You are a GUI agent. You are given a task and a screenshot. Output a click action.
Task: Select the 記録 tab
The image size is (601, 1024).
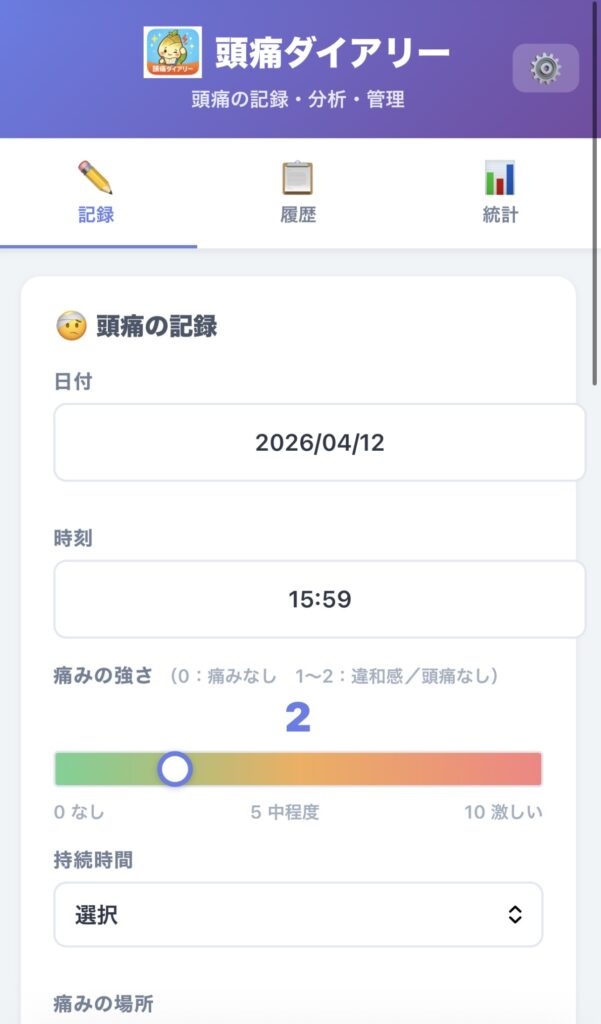pyautogui.click(x=97, y=192)
